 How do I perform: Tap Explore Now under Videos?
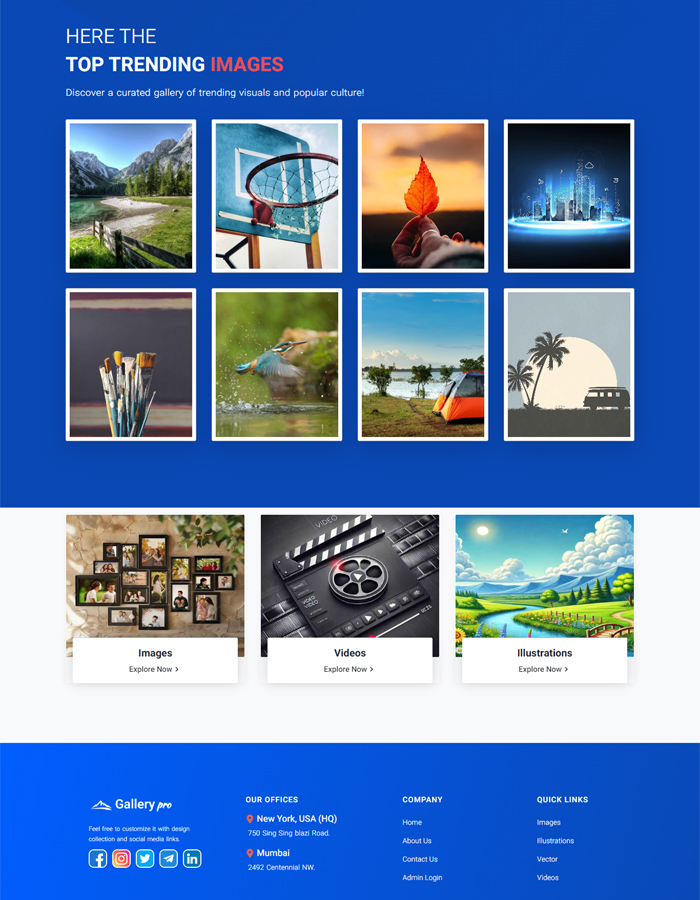click(349, 669)
